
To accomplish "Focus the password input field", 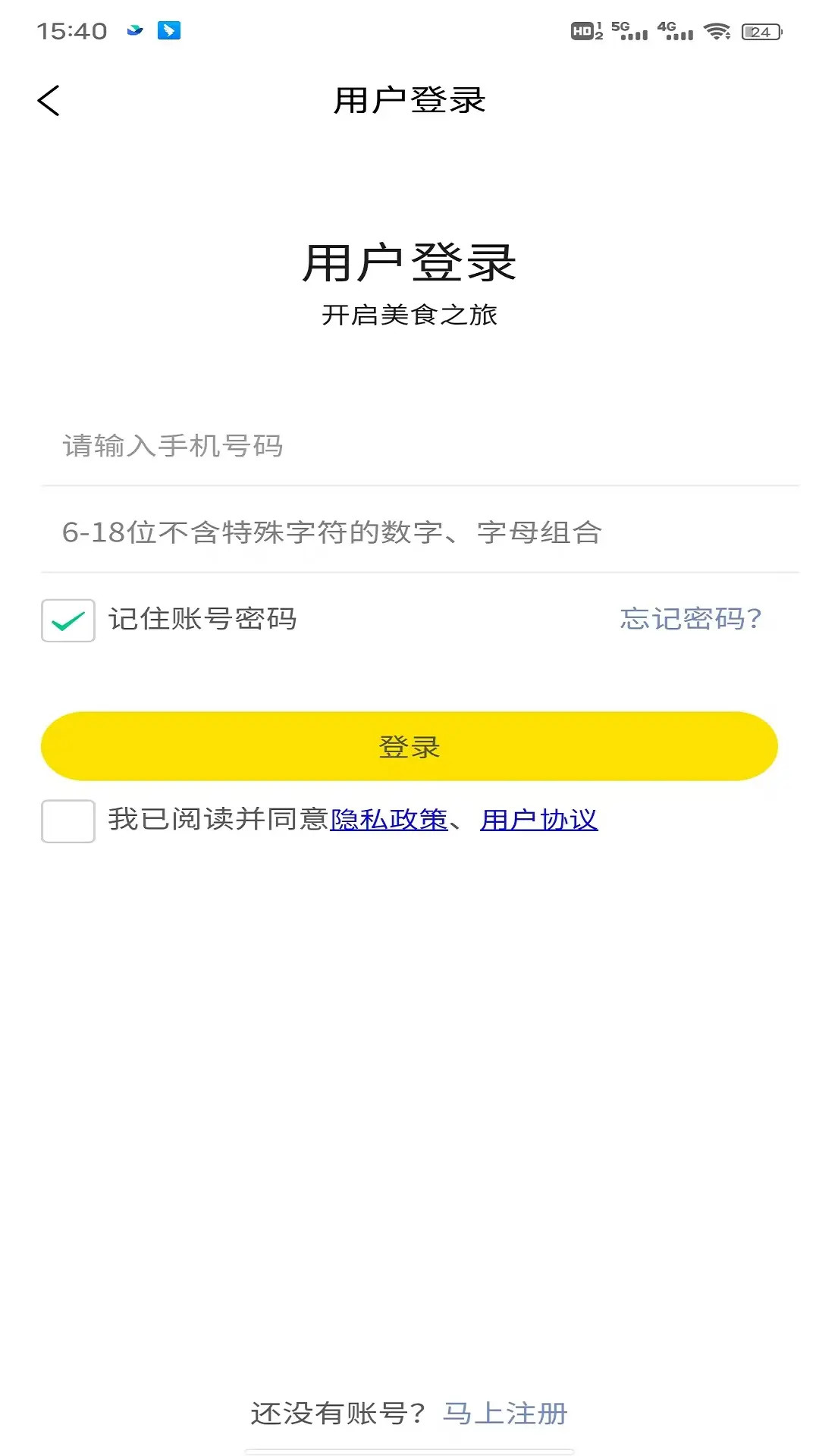I will pyautogui.click(x=409, y=533).
